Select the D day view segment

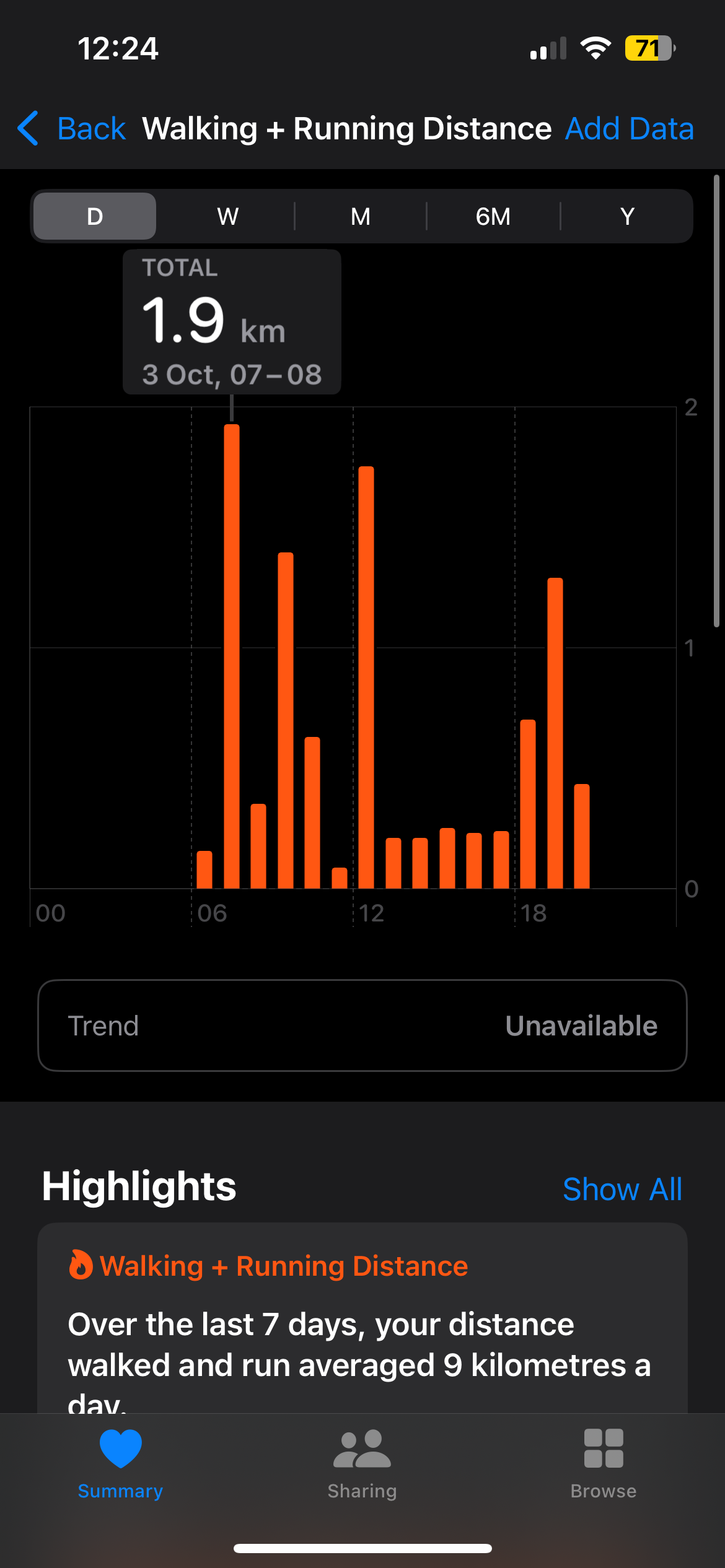click(95, 216)
